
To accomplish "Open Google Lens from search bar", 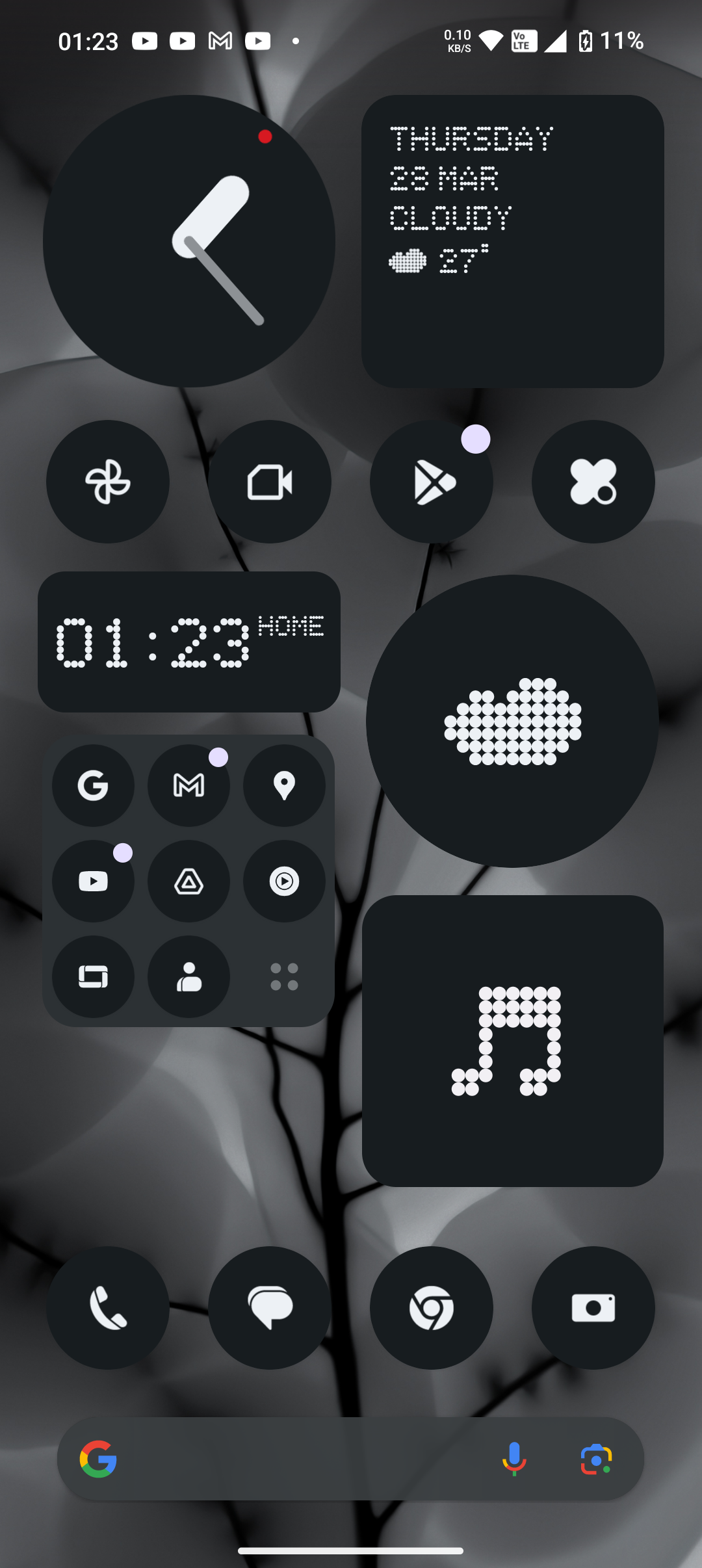I will 596,1459.
